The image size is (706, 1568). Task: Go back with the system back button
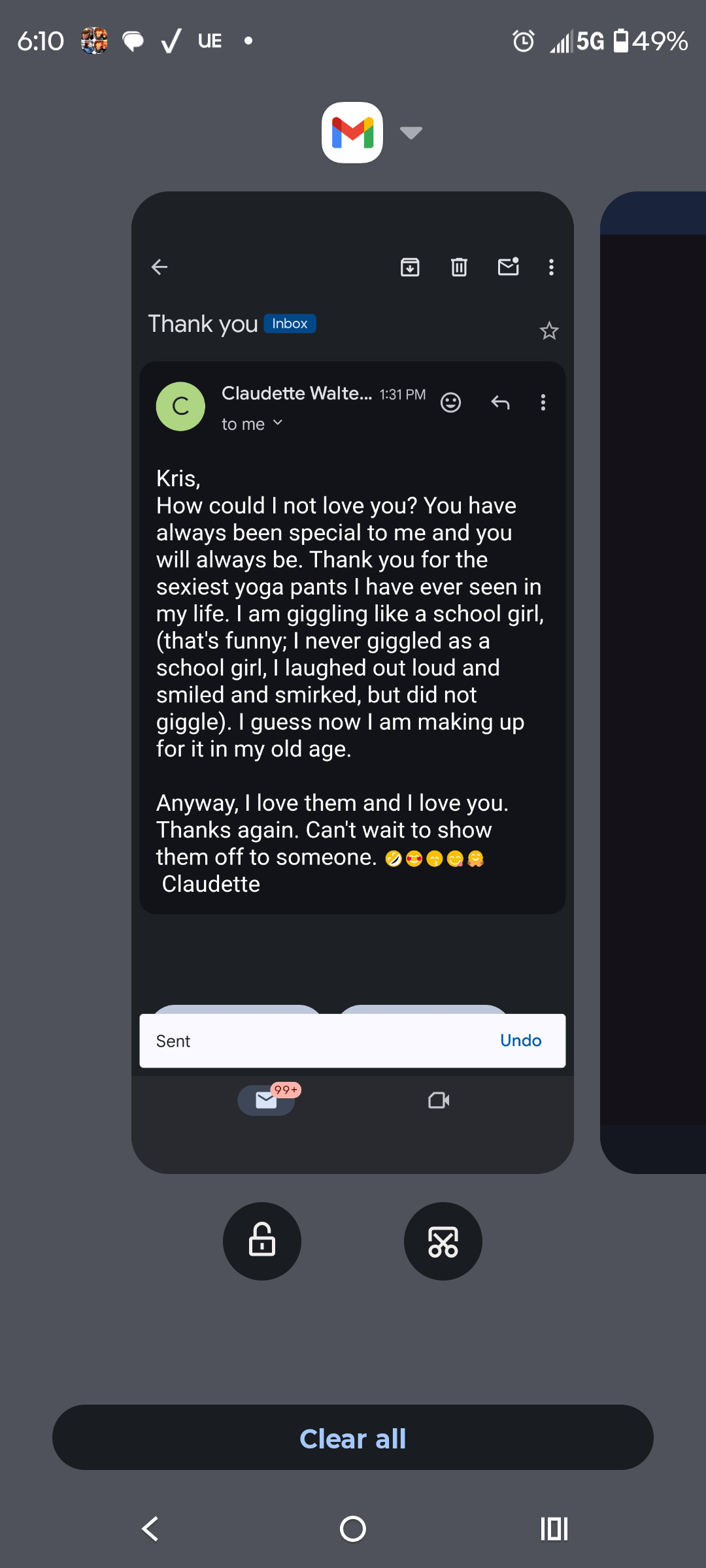tap(150, 1529)
